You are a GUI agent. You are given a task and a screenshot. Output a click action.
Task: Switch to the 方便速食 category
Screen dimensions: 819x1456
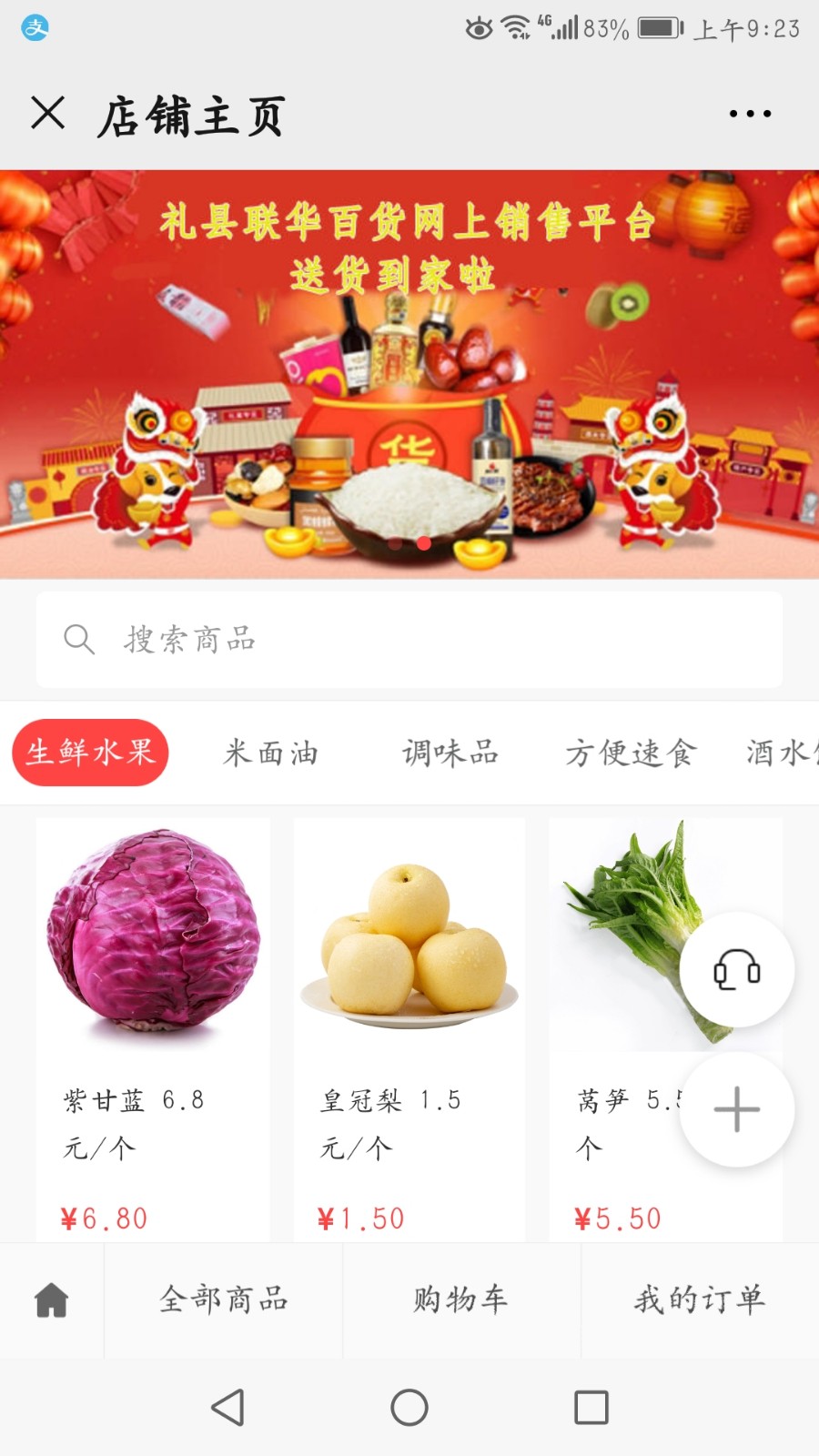pyautogui.click(x=631, y=753)
